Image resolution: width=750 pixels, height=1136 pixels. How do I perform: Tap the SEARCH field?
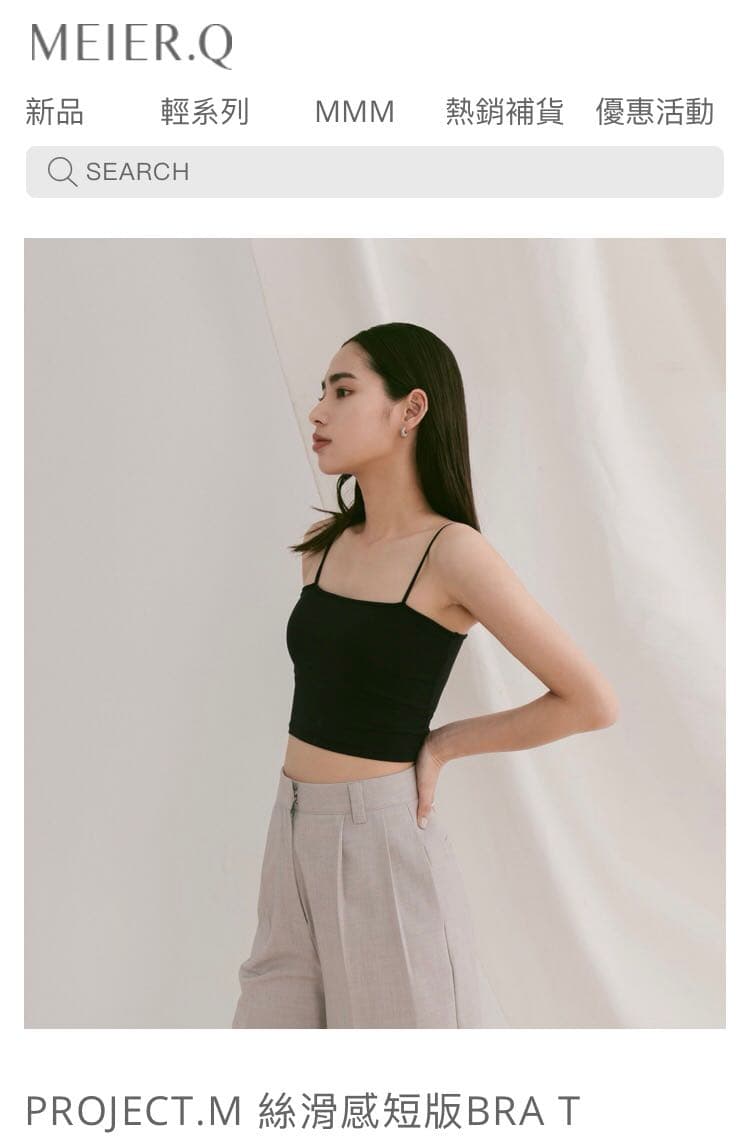[x=375, y=172]
